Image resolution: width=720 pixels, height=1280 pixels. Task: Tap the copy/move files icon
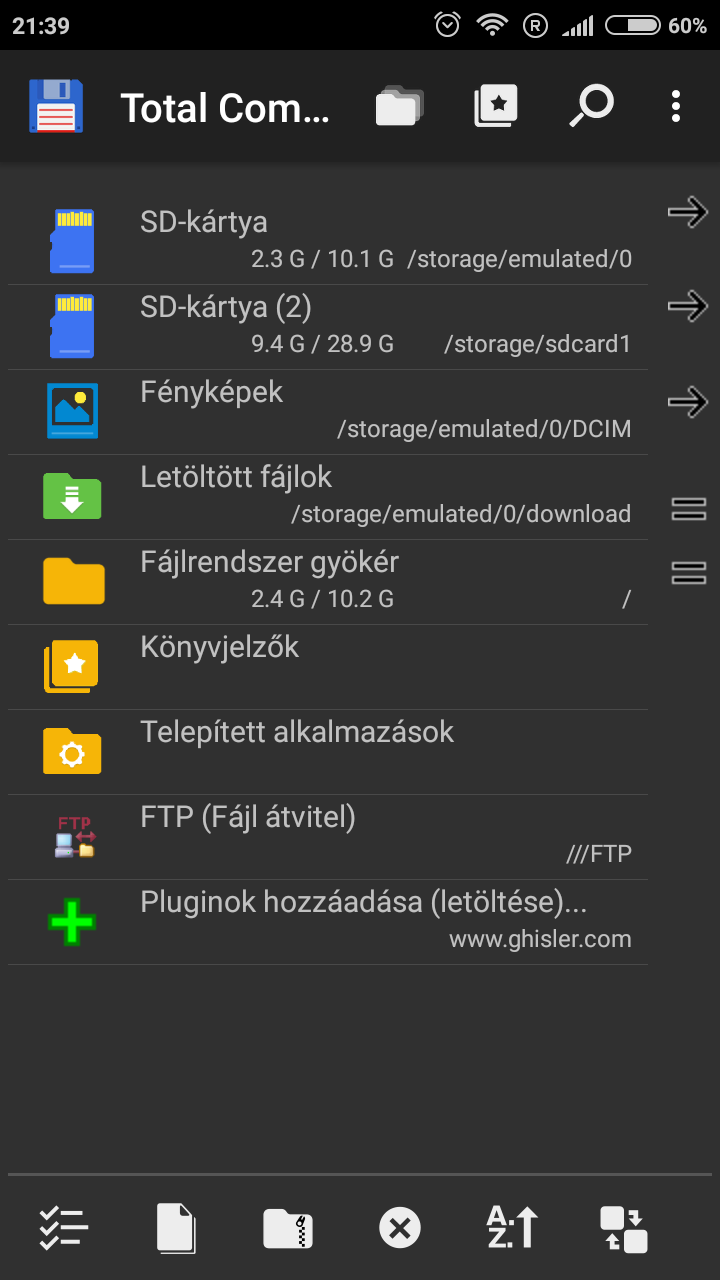176,1227
